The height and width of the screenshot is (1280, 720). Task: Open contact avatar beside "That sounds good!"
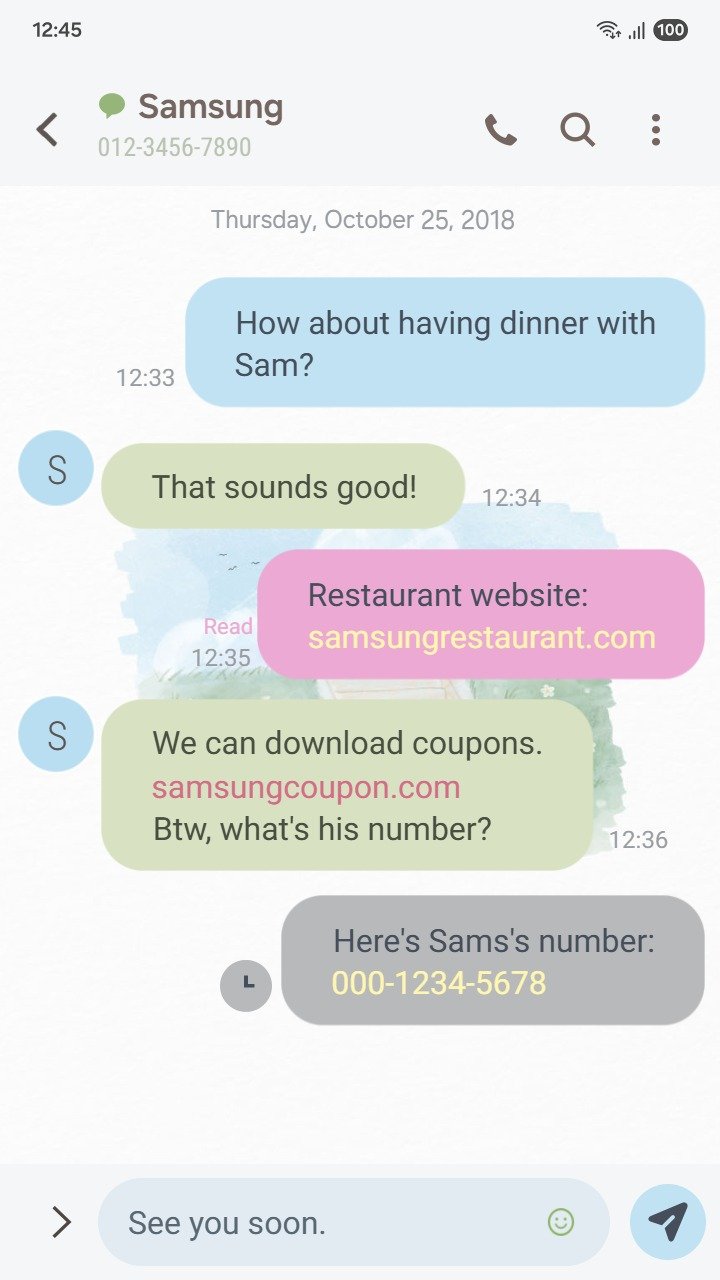coord(56,468)
